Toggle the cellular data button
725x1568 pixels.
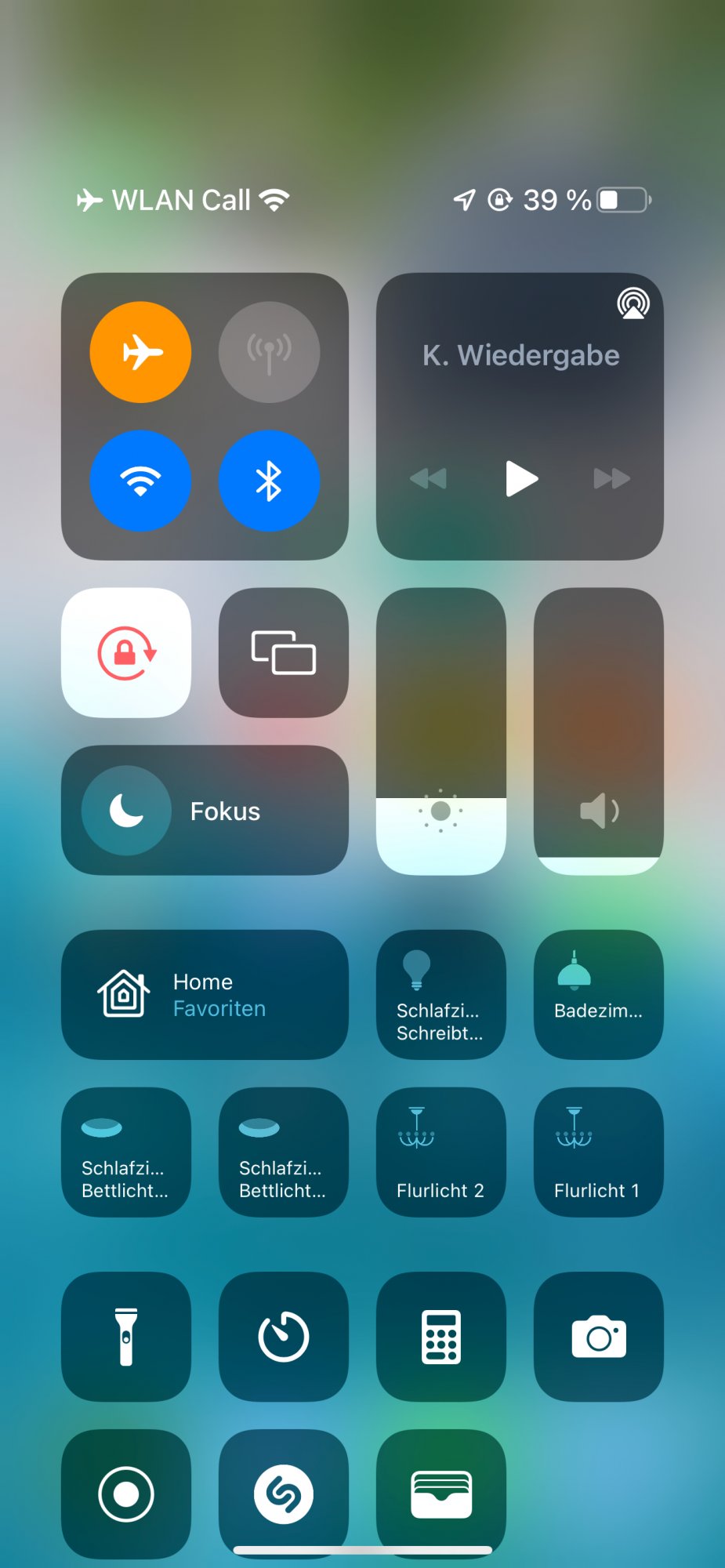click(269, 352)
